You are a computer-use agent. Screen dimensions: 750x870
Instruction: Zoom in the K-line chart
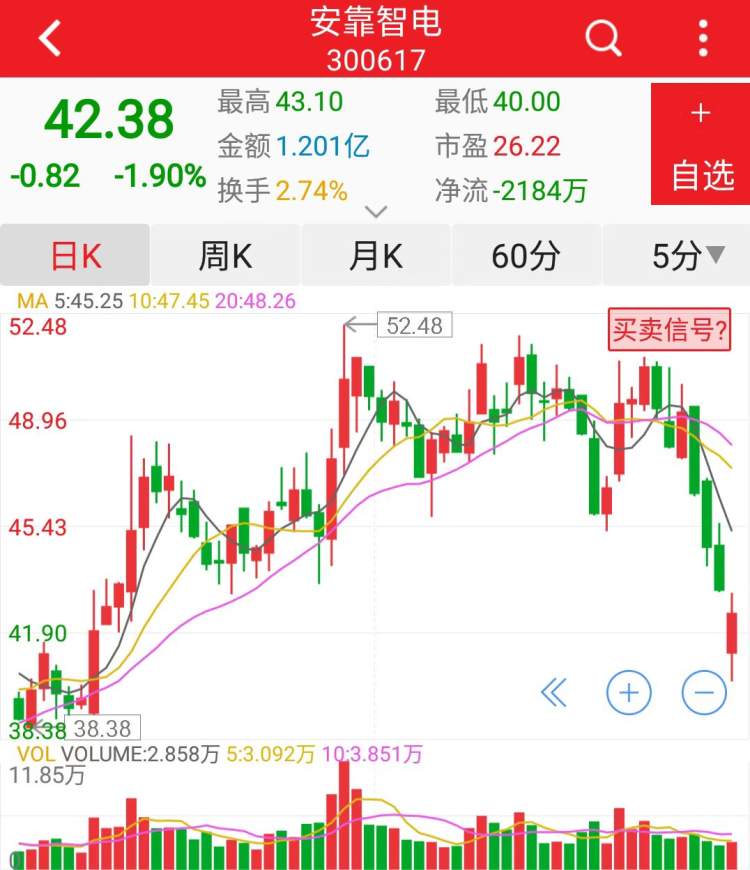628,692
